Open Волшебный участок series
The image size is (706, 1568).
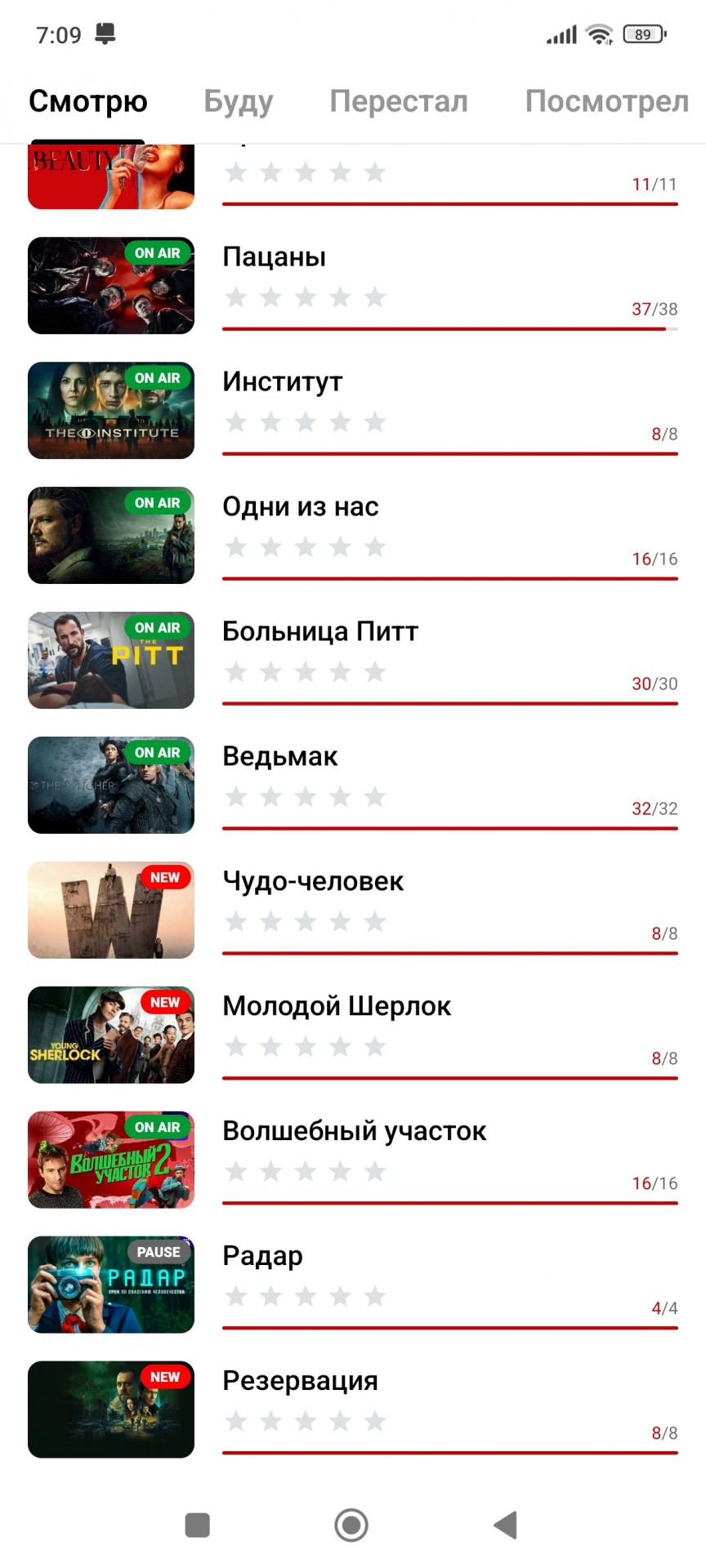click(x=353, y=1160)
